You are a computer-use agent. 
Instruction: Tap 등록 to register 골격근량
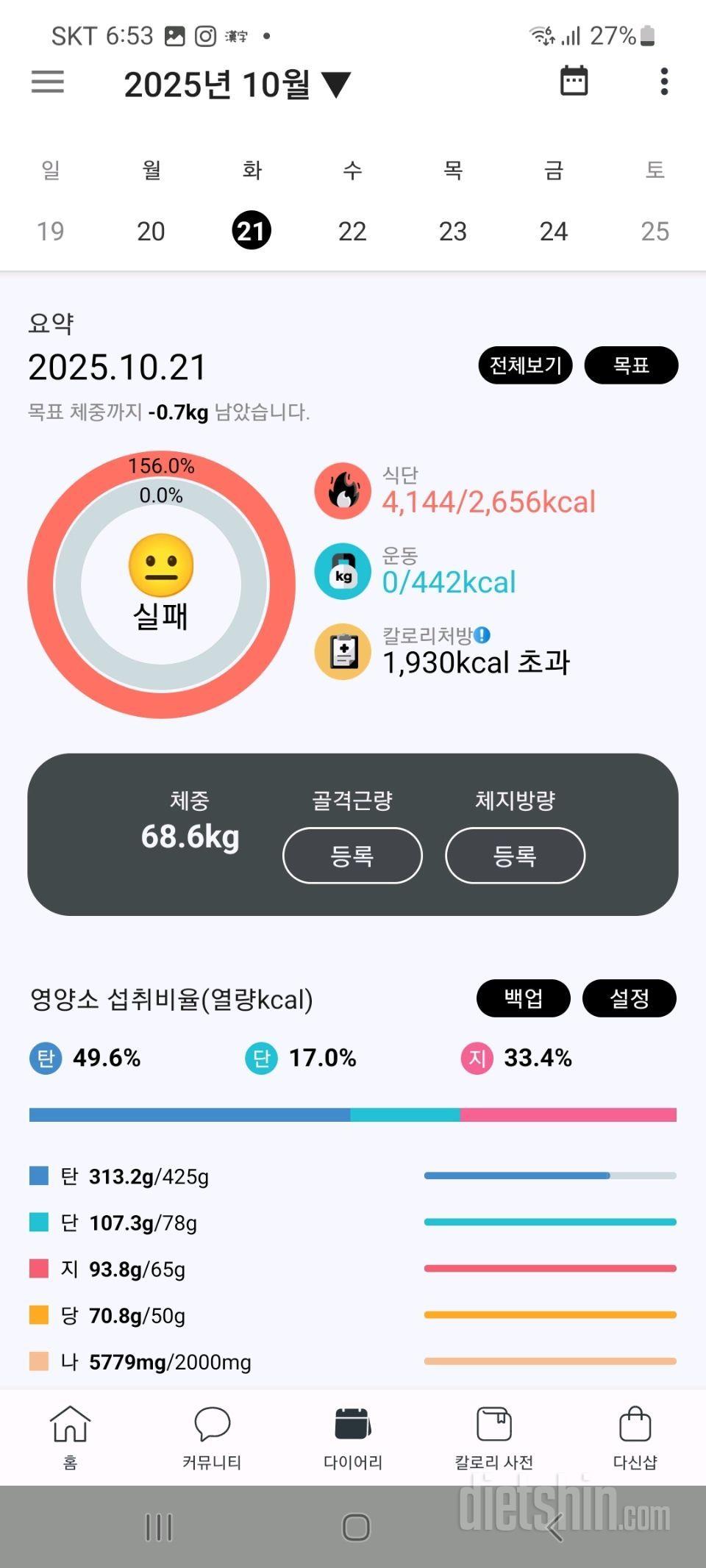tap(352, 855)
